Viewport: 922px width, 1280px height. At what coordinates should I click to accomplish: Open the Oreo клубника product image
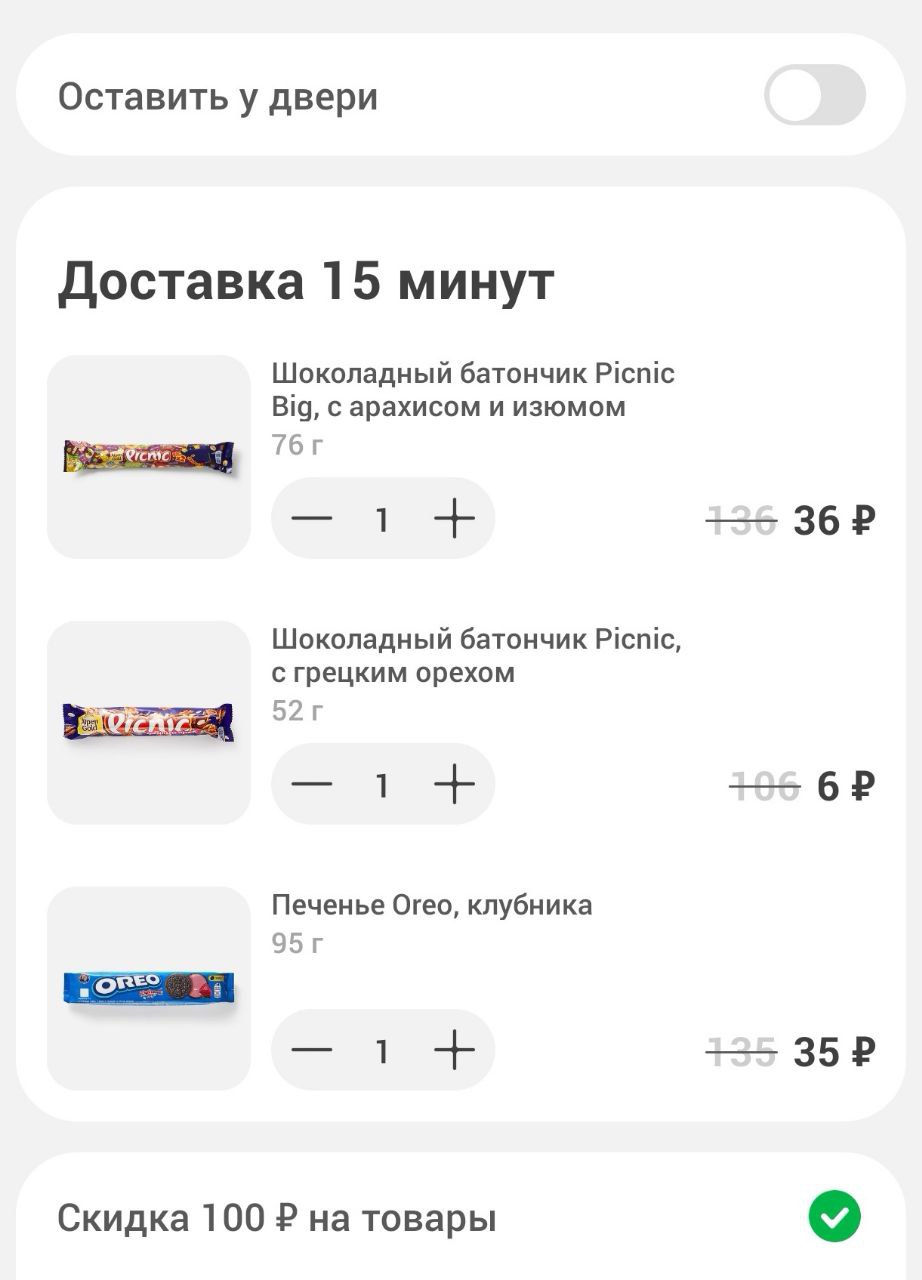pyautogui.click(x=149, y=988)
